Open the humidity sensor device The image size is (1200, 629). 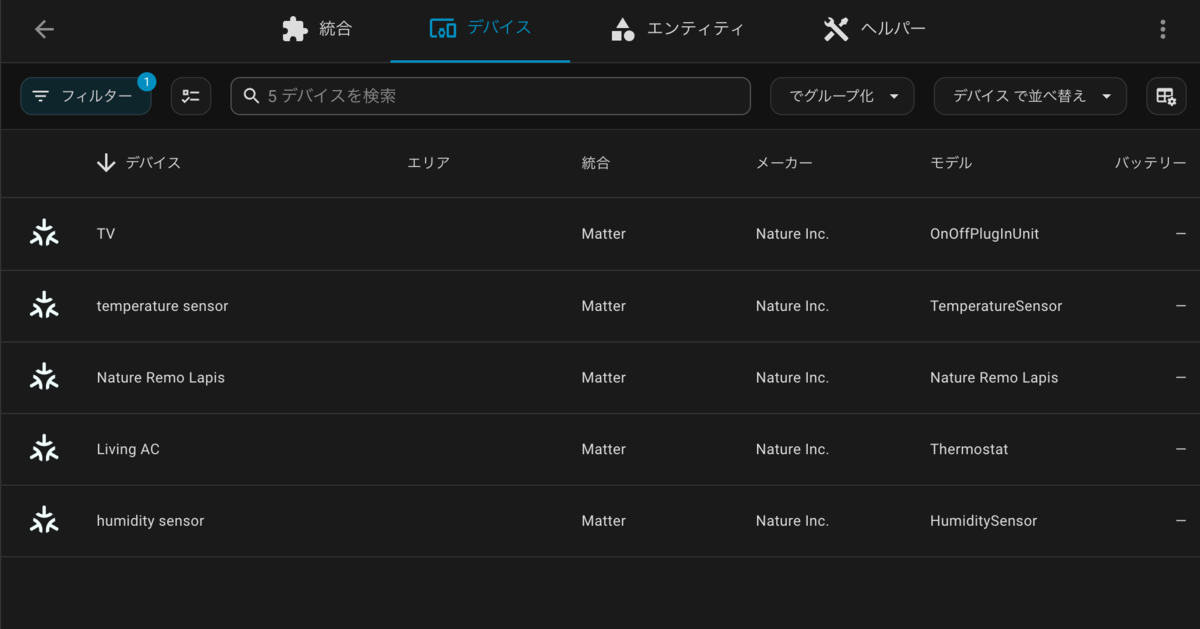600,521
